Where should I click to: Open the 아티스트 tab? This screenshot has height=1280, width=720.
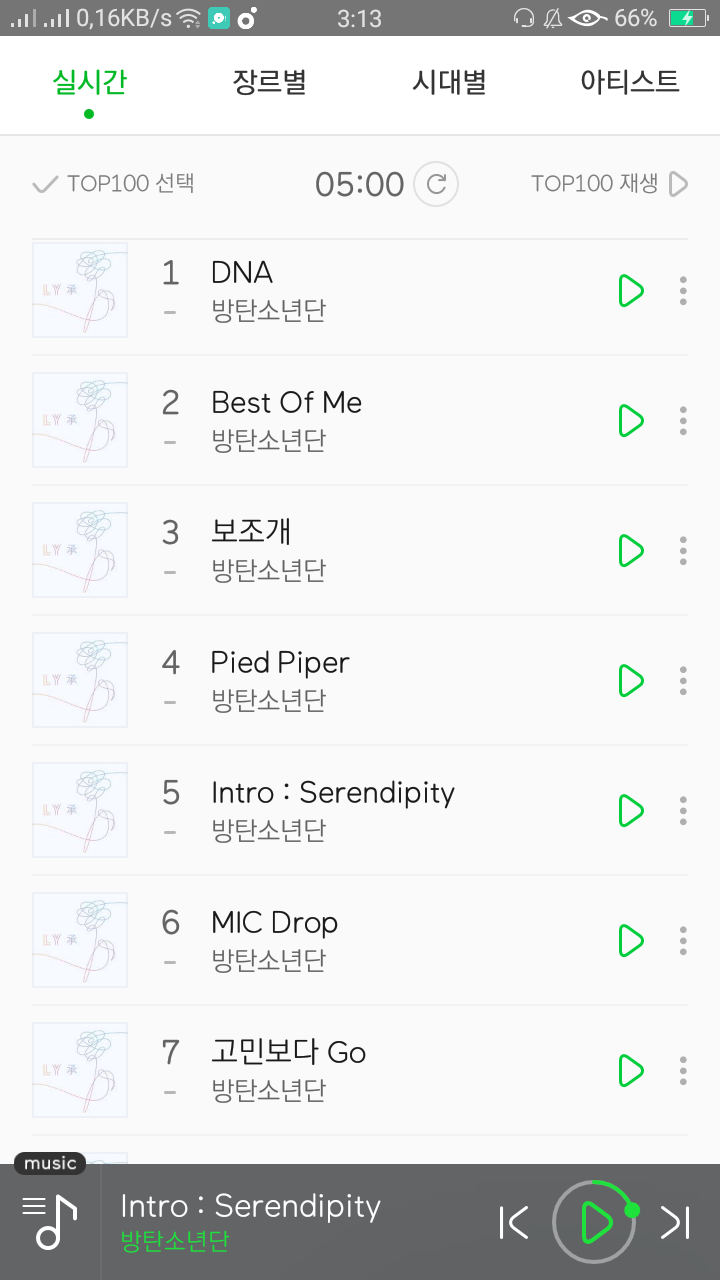coord(629,82)
